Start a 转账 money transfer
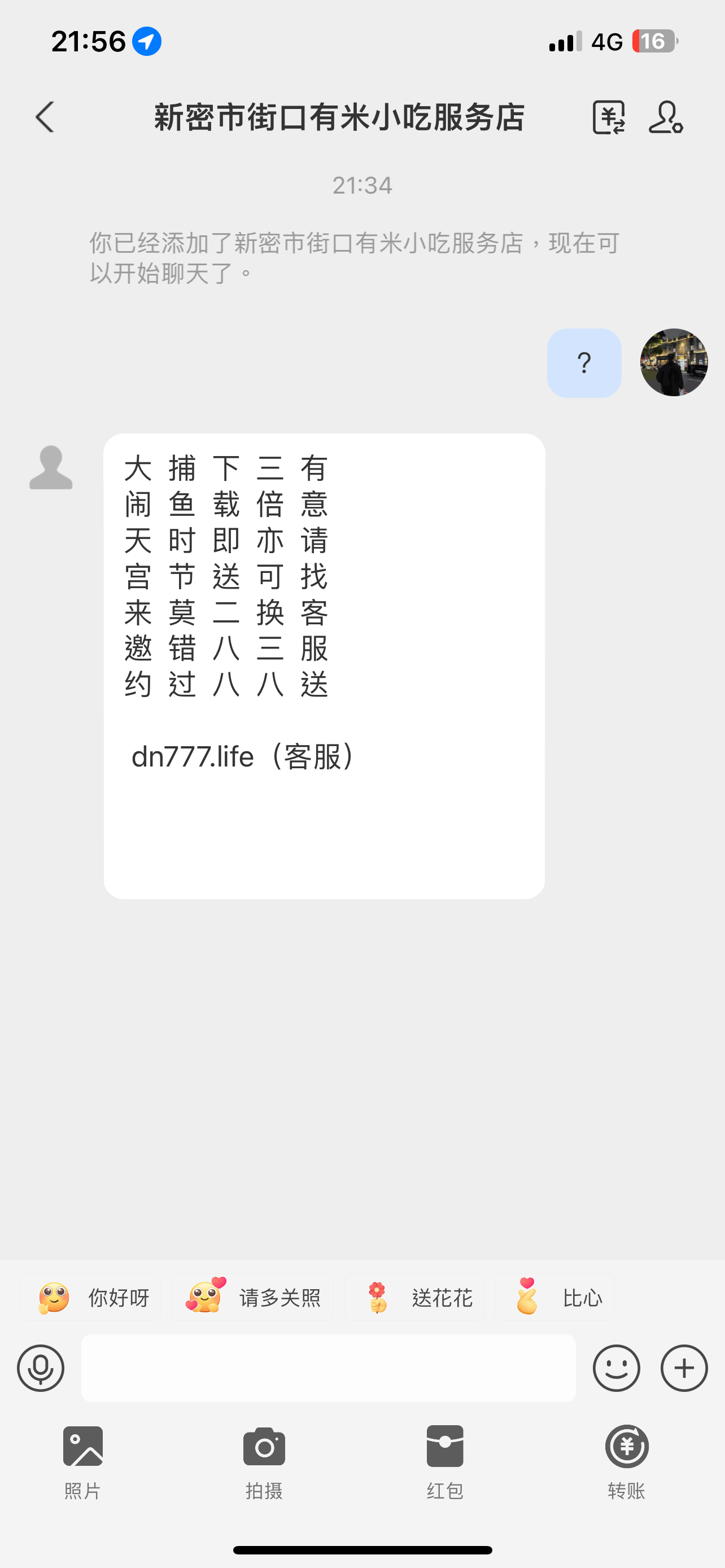725x1568 pixels. [x=626, y=1461]
